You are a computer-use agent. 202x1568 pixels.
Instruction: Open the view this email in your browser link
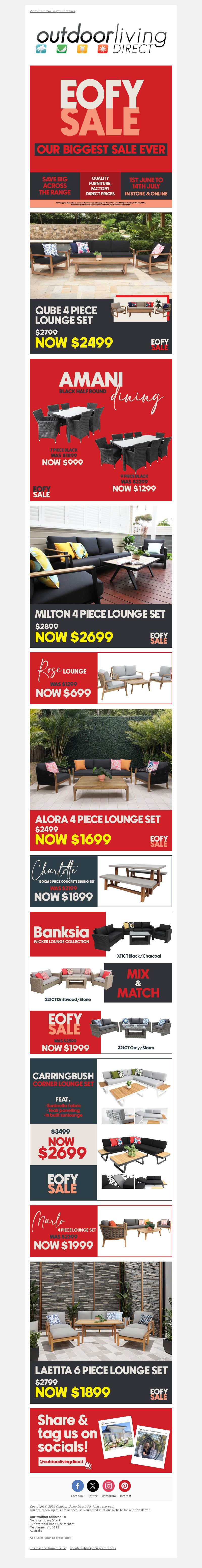click(53, 11)
